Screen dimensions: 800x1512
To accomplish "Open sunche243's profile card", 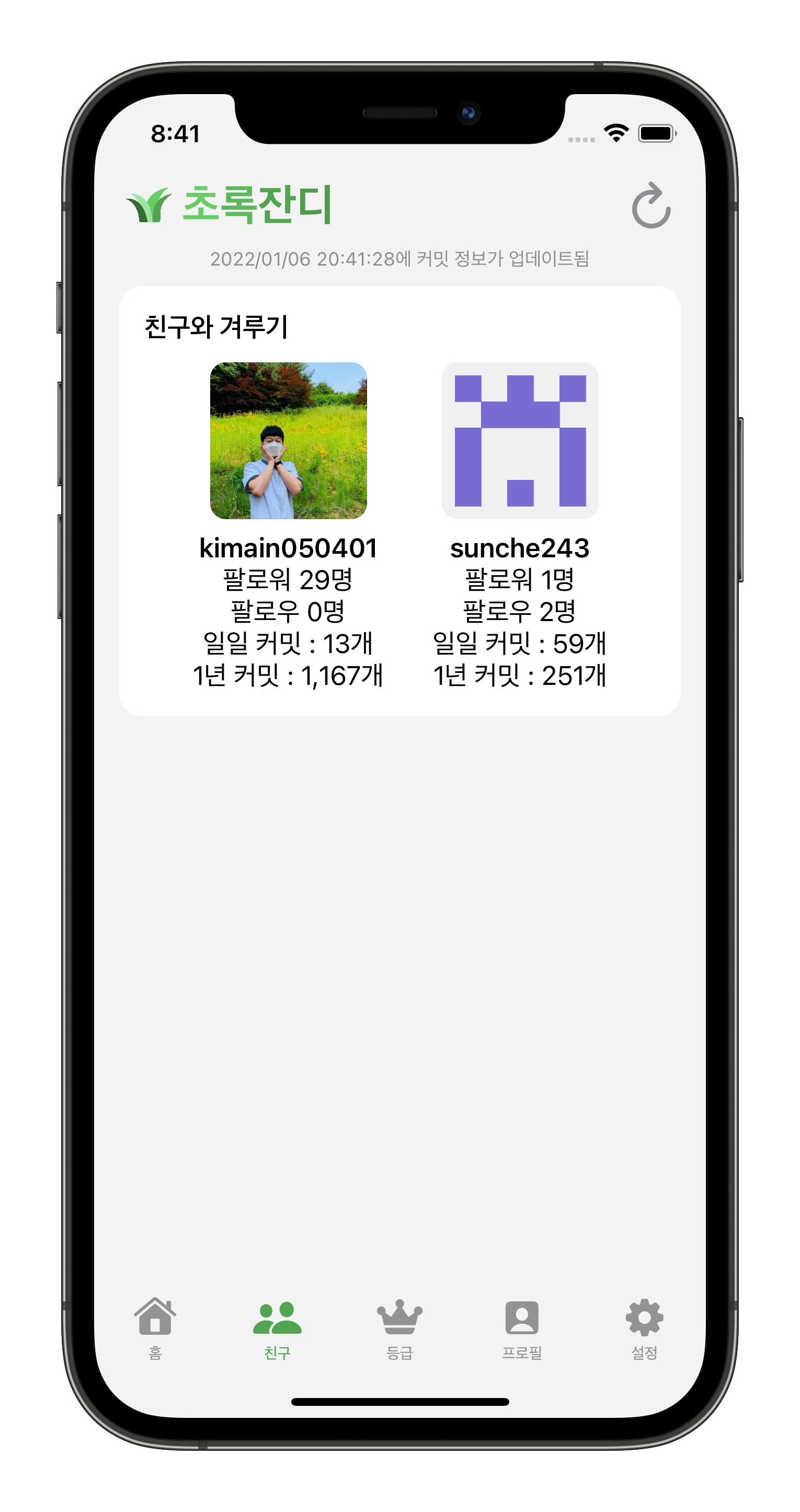I will tap(519, 525).
